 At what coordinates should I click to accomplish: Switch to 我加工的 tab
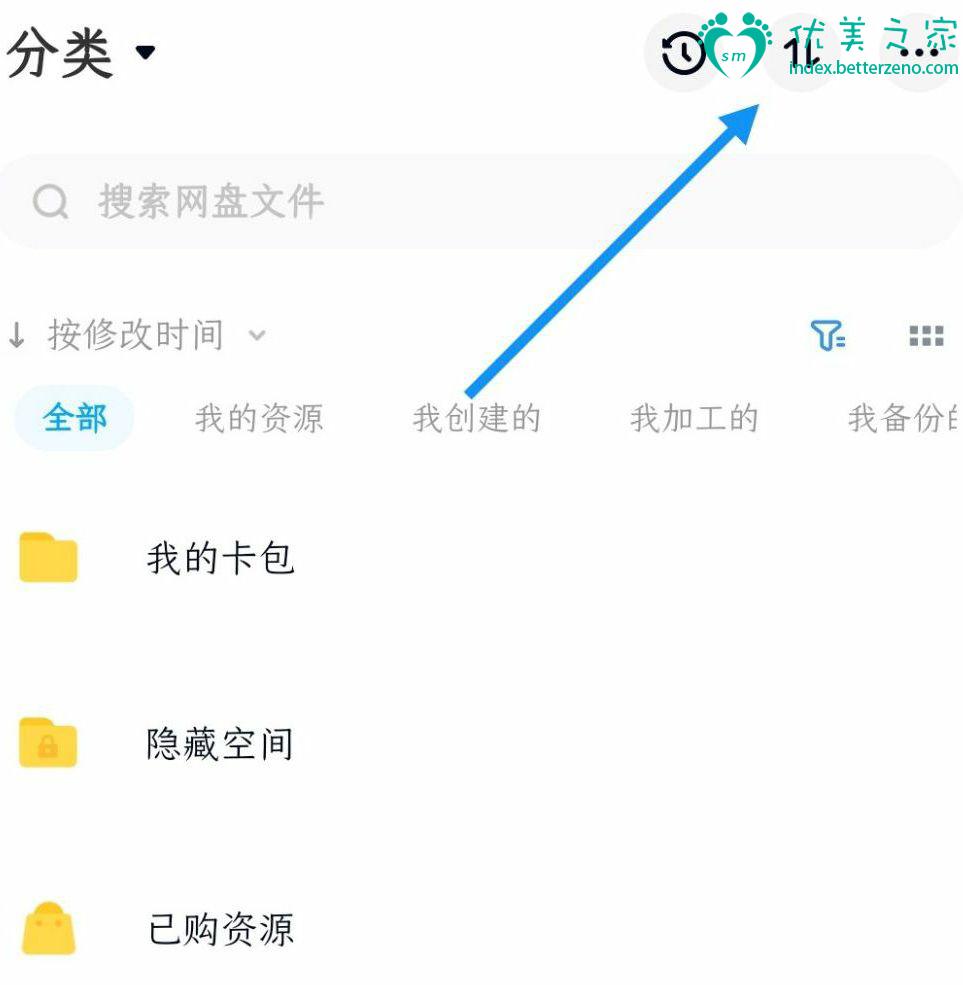pos(694,418)
